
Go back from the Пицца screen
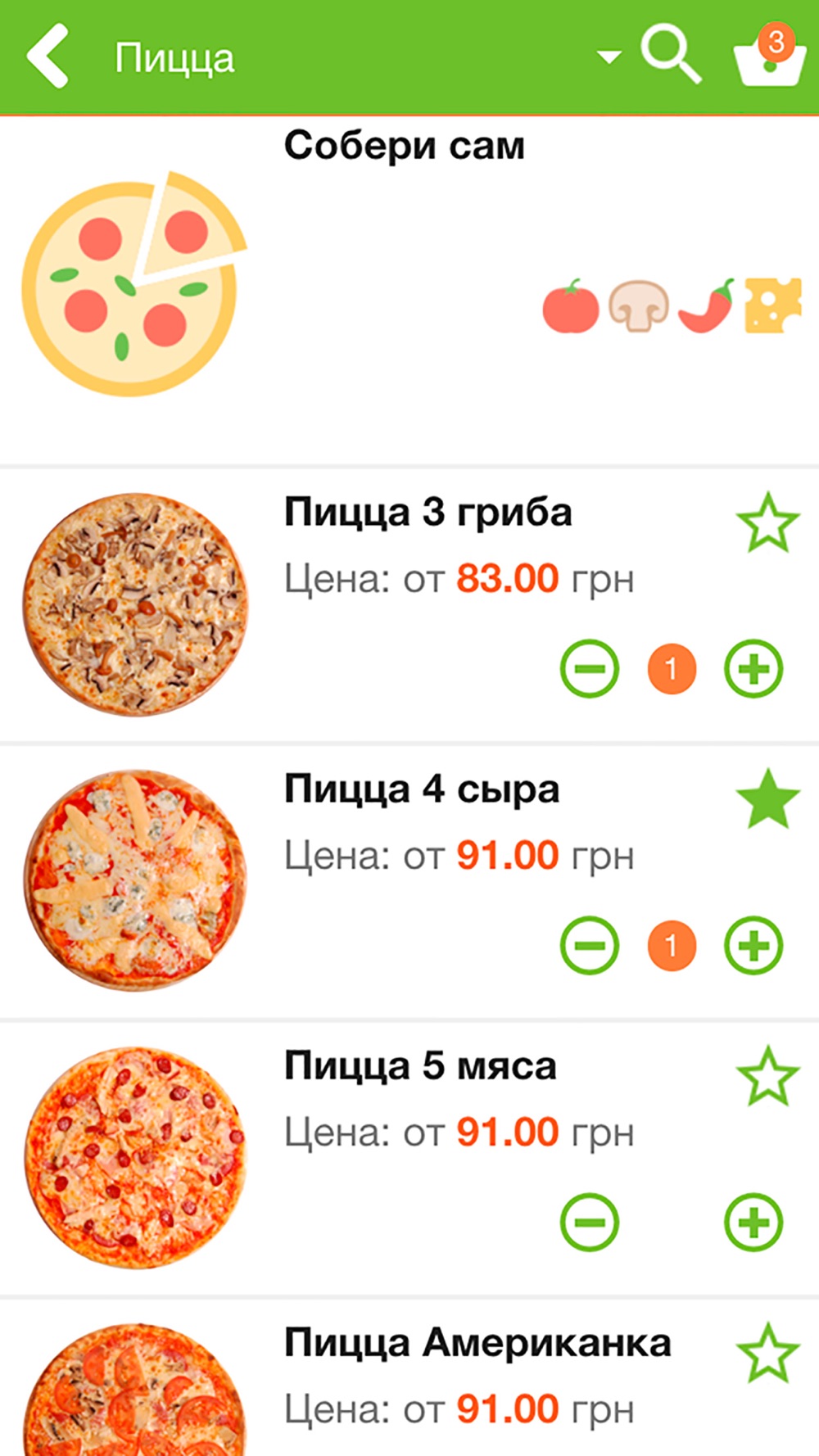48,57
